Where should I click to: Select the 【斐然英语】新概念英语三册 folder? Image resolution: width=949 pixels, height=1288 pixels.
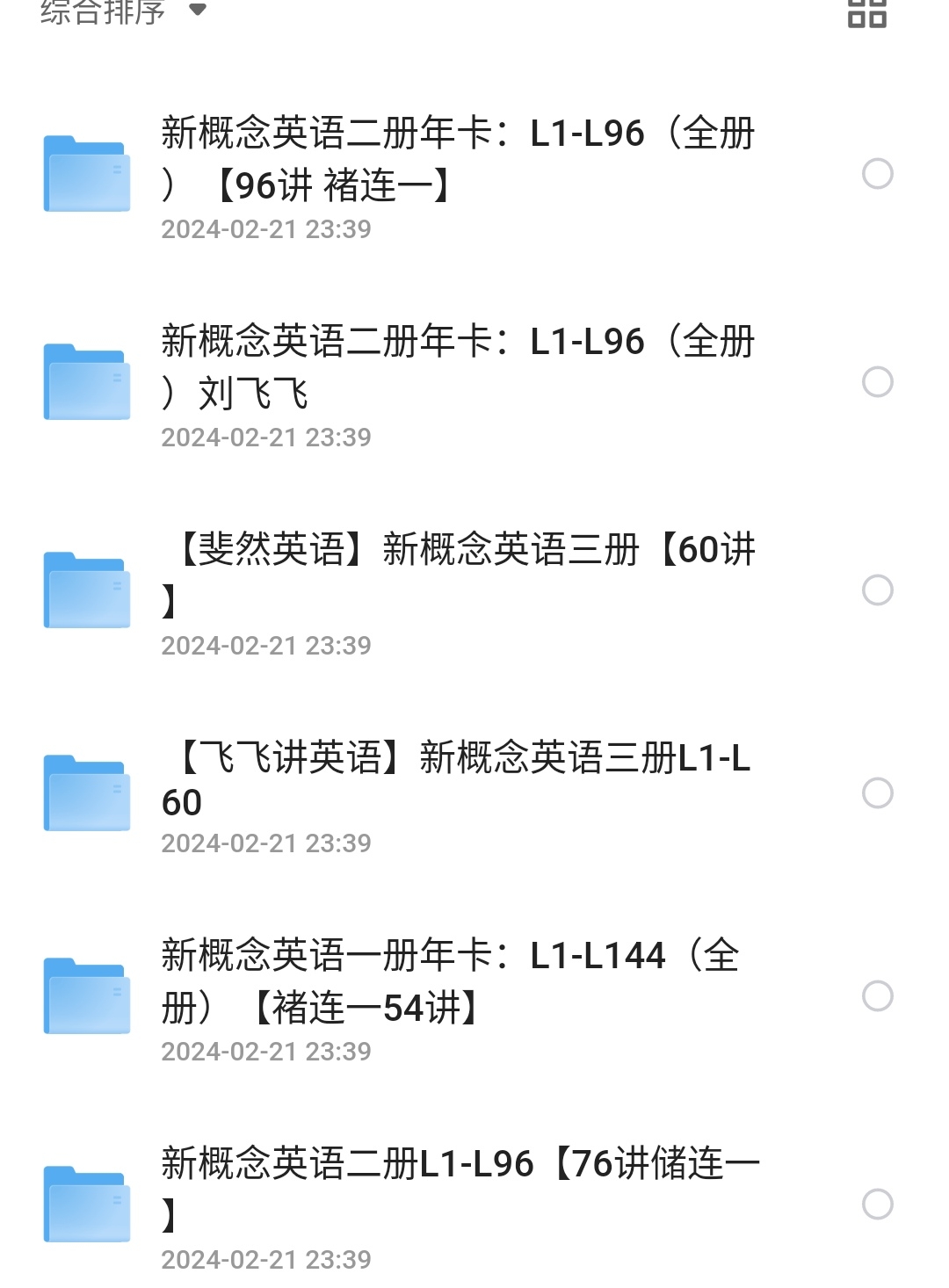click(877, 590)
